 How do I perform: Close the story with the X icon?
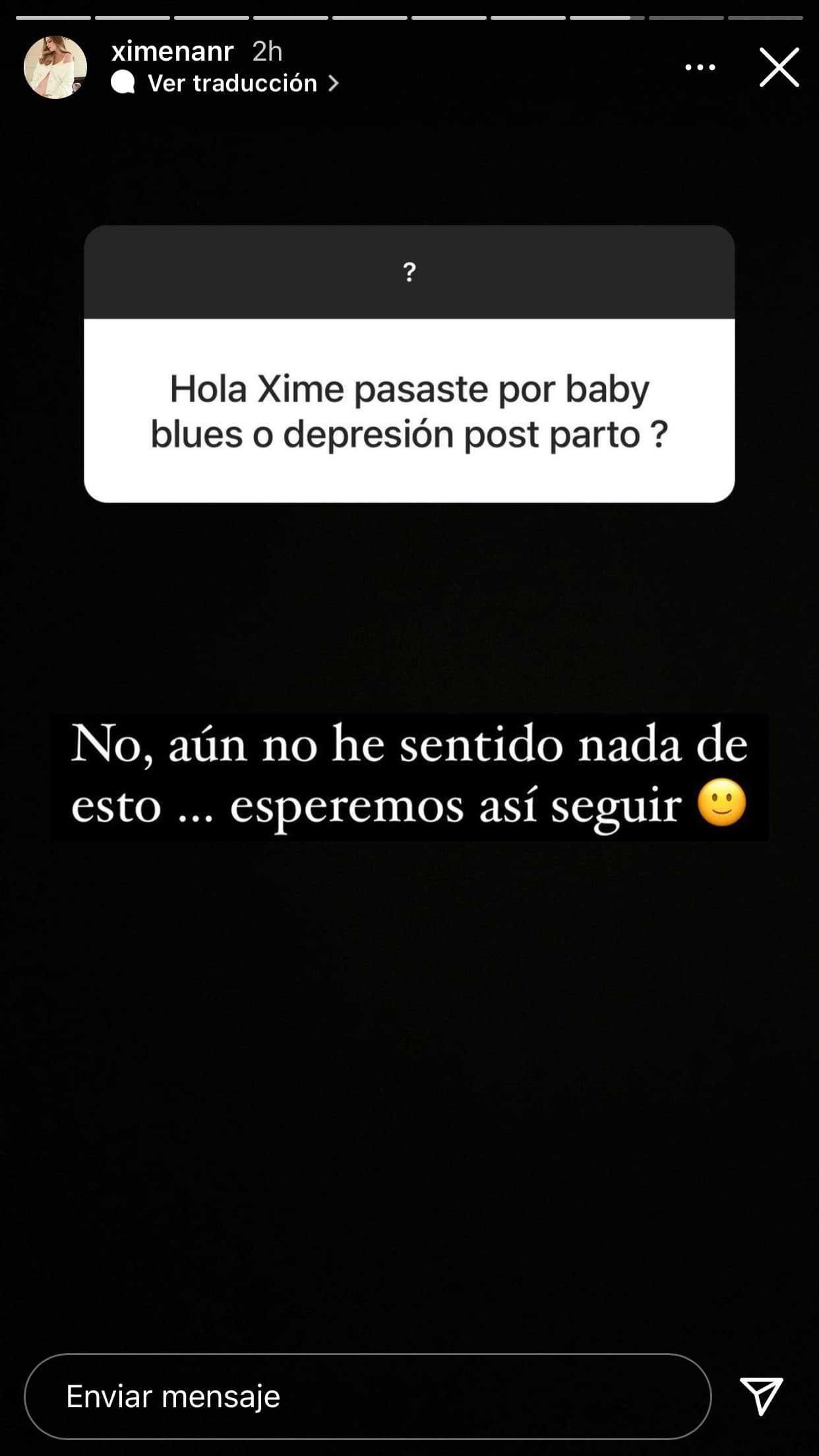(780, 67)
